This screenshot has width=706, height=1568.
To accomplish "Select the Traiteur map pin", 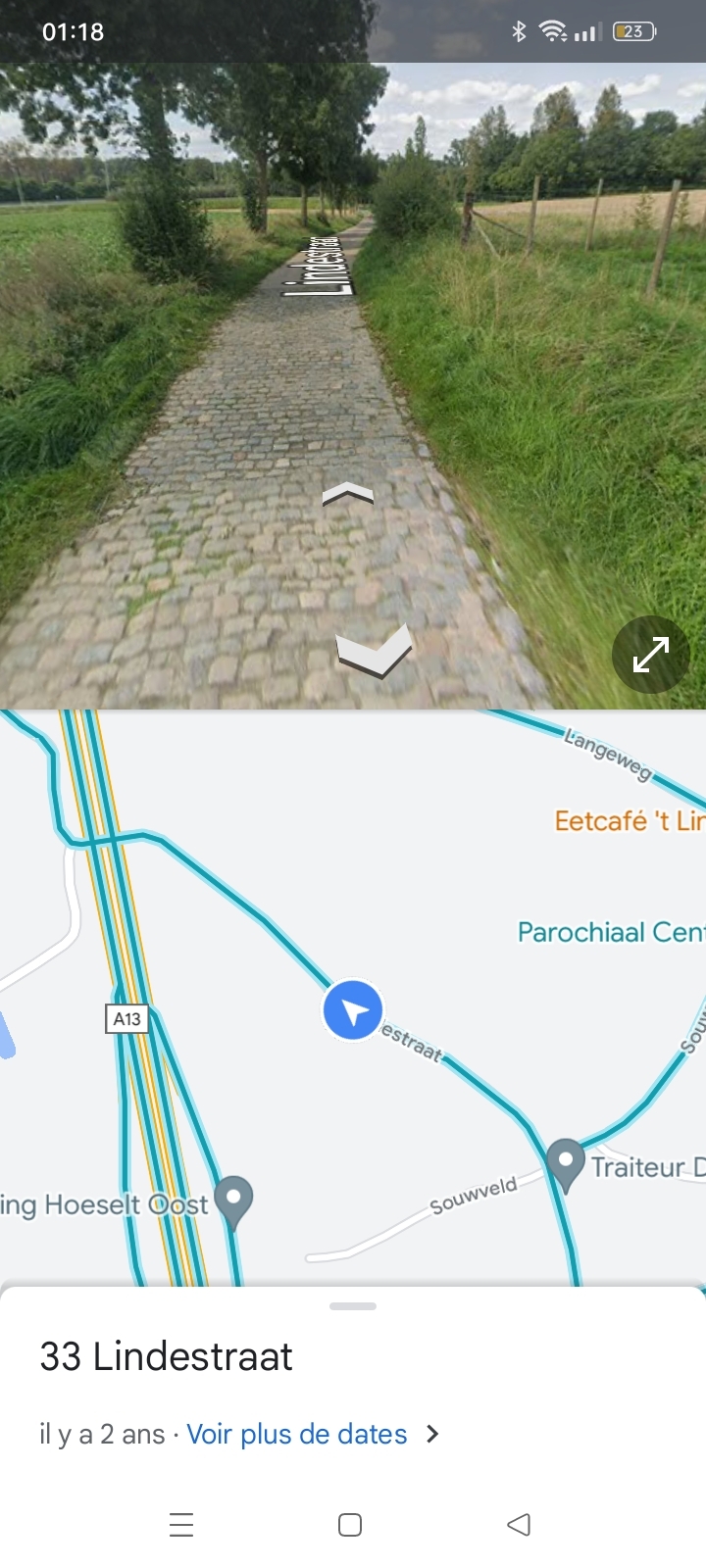I will [566, 1162].
